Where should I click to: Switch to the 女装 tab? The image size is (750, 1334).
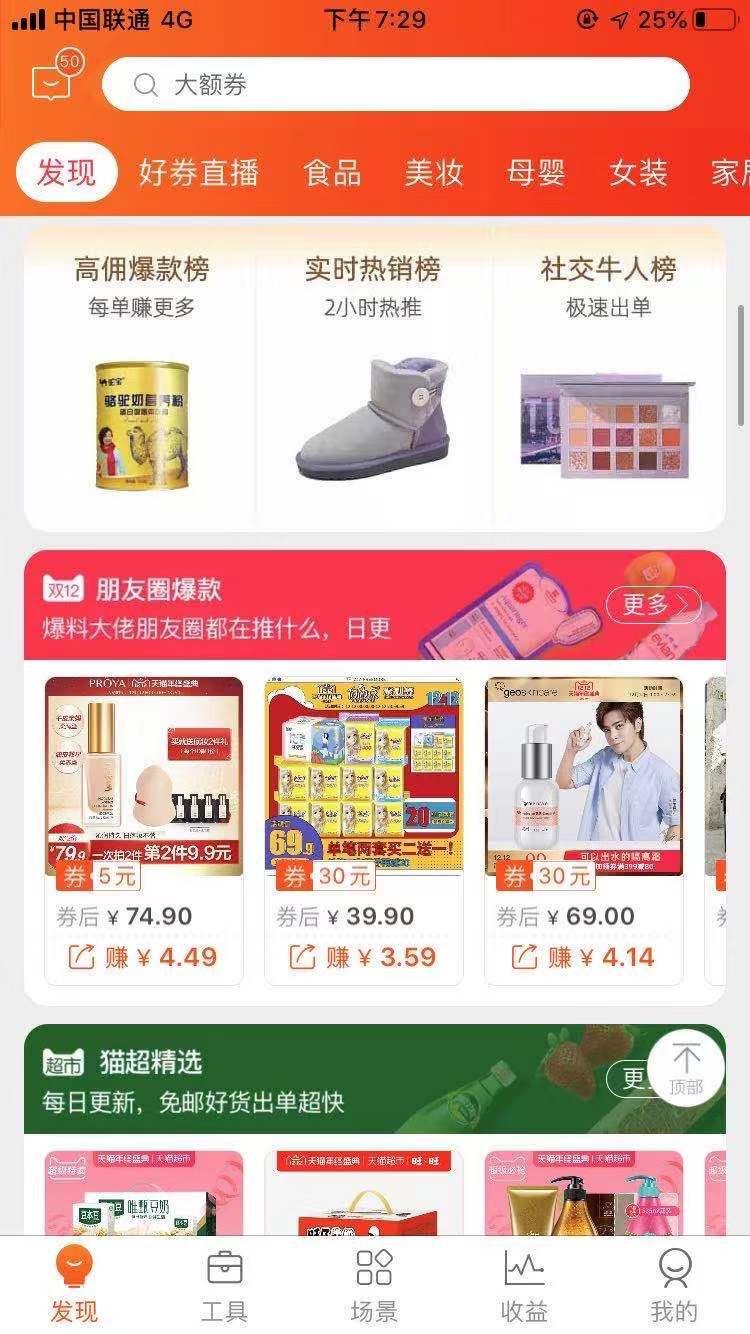(x=638, y=173)
